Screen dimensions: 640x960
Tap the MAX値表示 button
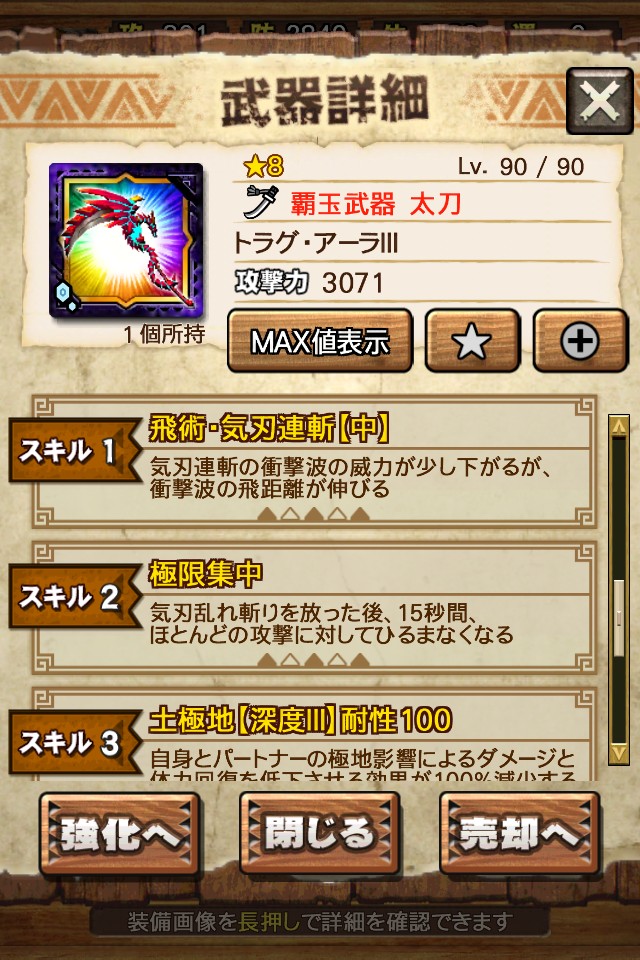tap(320, 342)
